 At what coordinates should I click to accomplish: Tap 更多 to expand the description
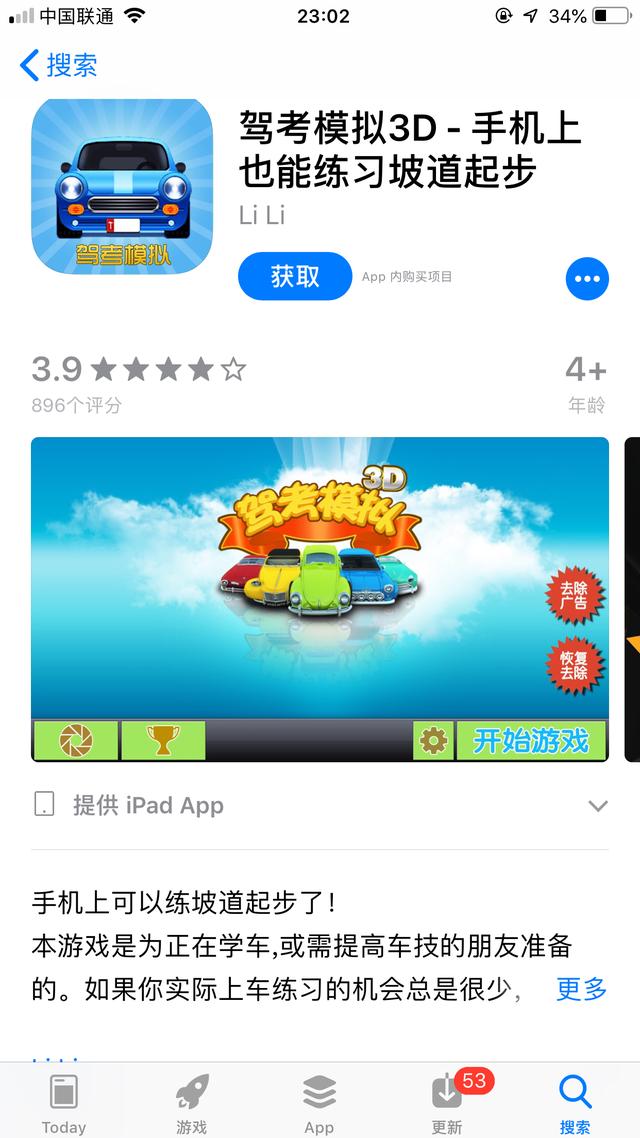click(x=581, y=989)
